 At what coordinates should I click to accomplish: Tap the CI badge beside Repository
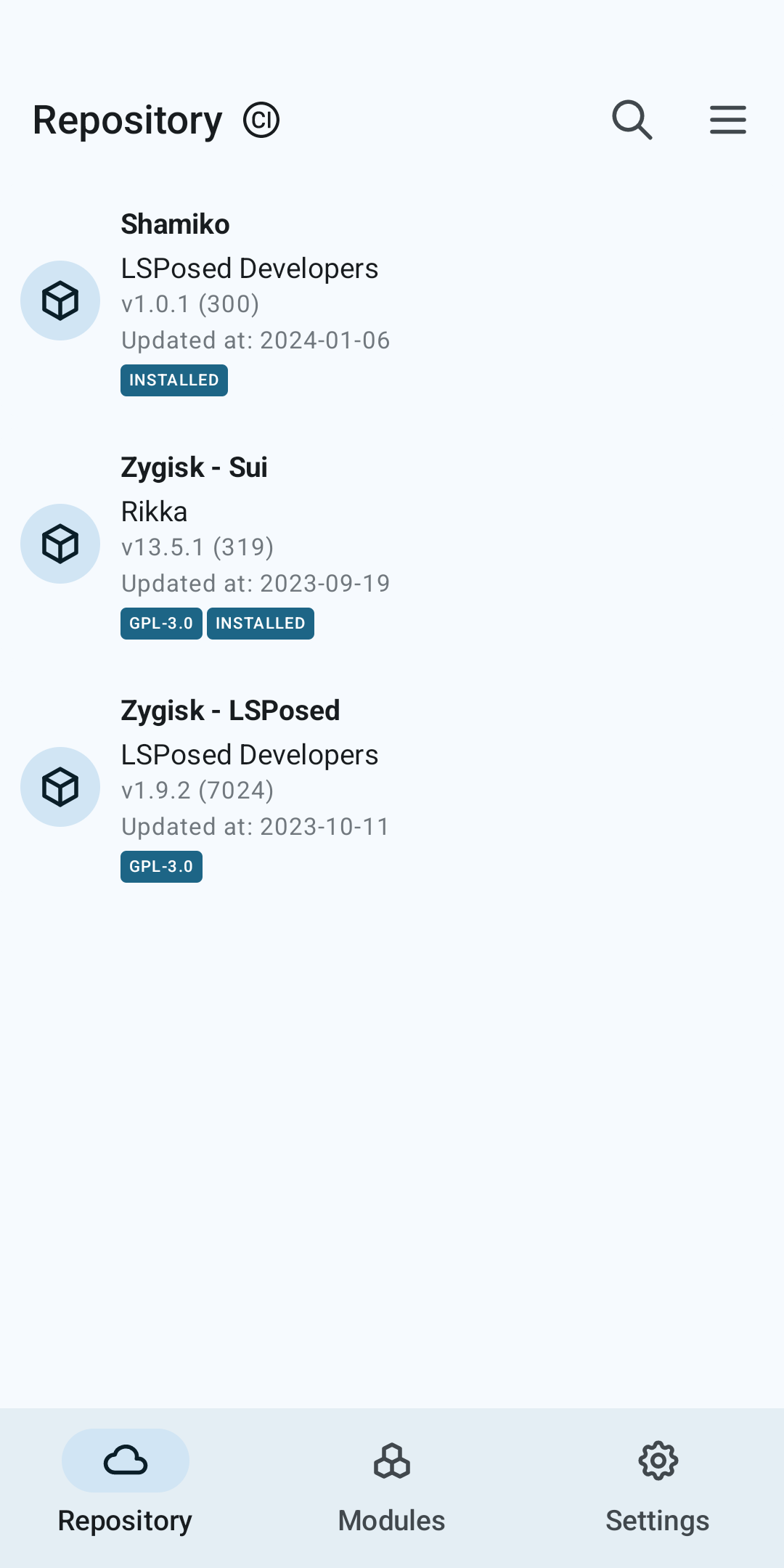[x=261, y=120]
